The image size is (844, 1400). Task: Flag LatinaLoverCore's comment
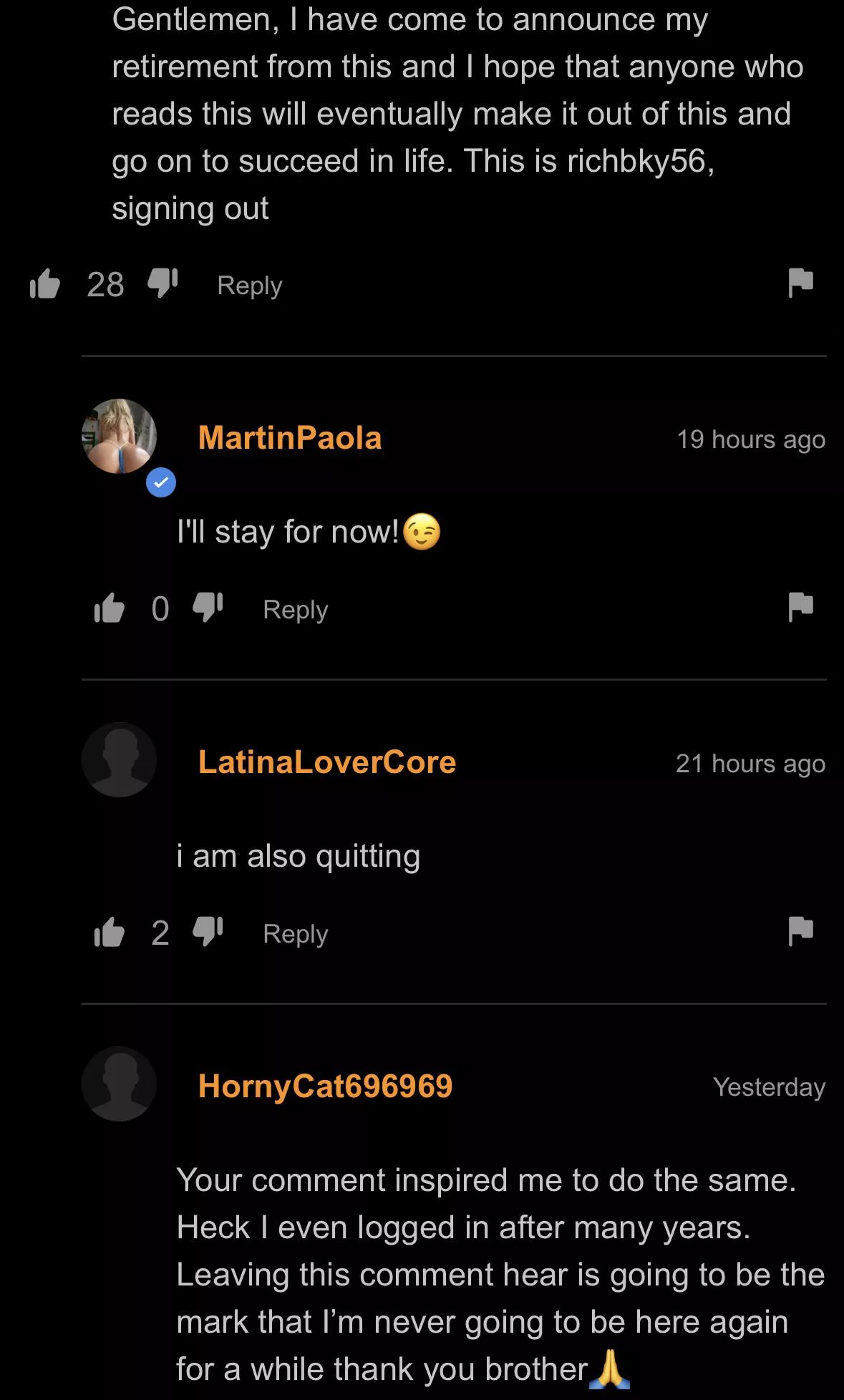tap(800, 931)
